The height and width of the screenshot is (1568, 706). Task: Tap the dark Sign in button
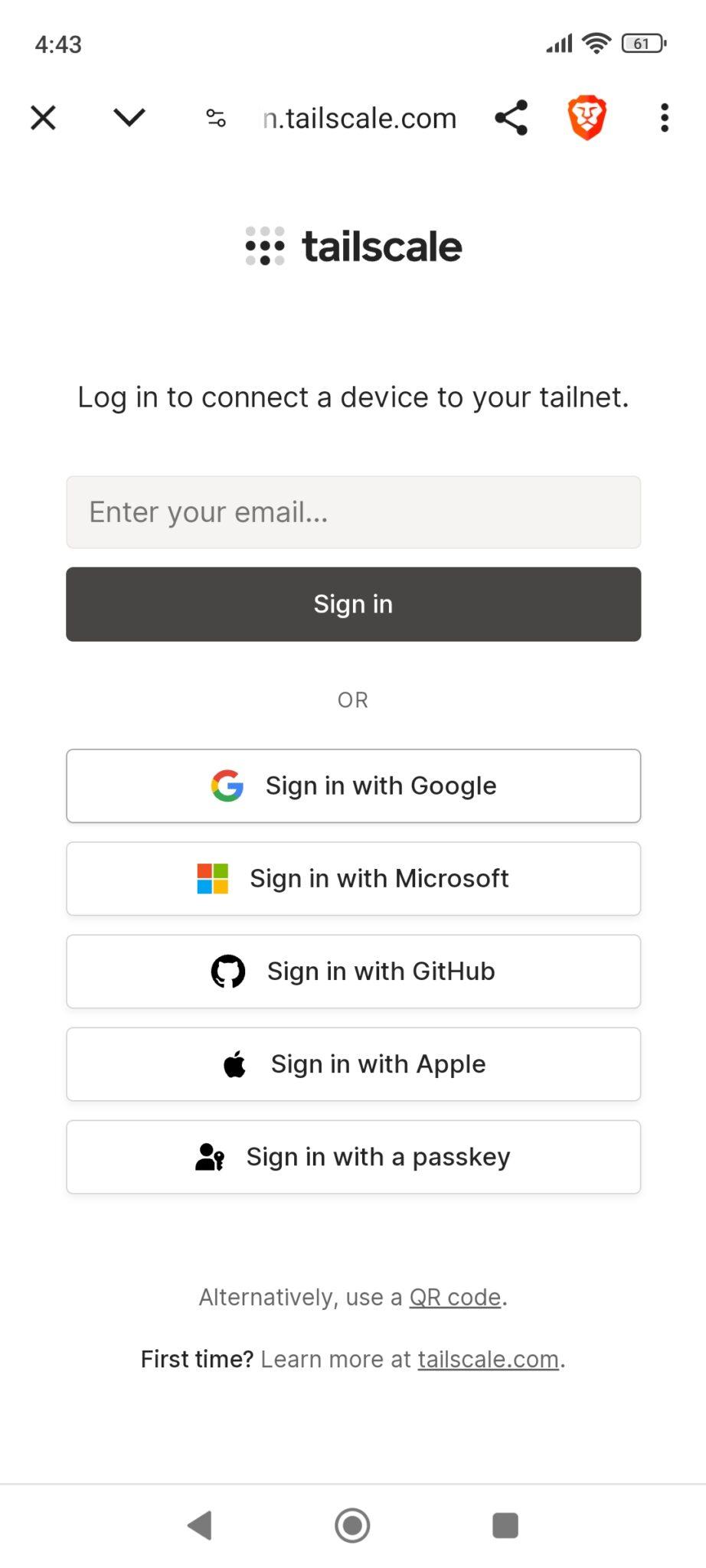tap(353, 604)
